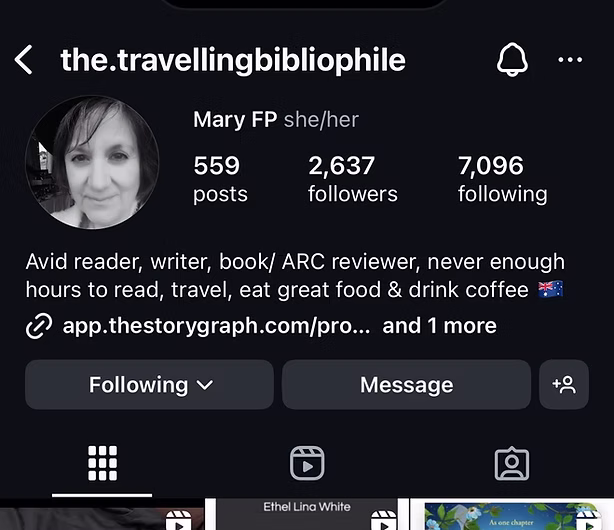Switch to the tagged photos tab
614x530 pixels.
click(x=511, y=463)
